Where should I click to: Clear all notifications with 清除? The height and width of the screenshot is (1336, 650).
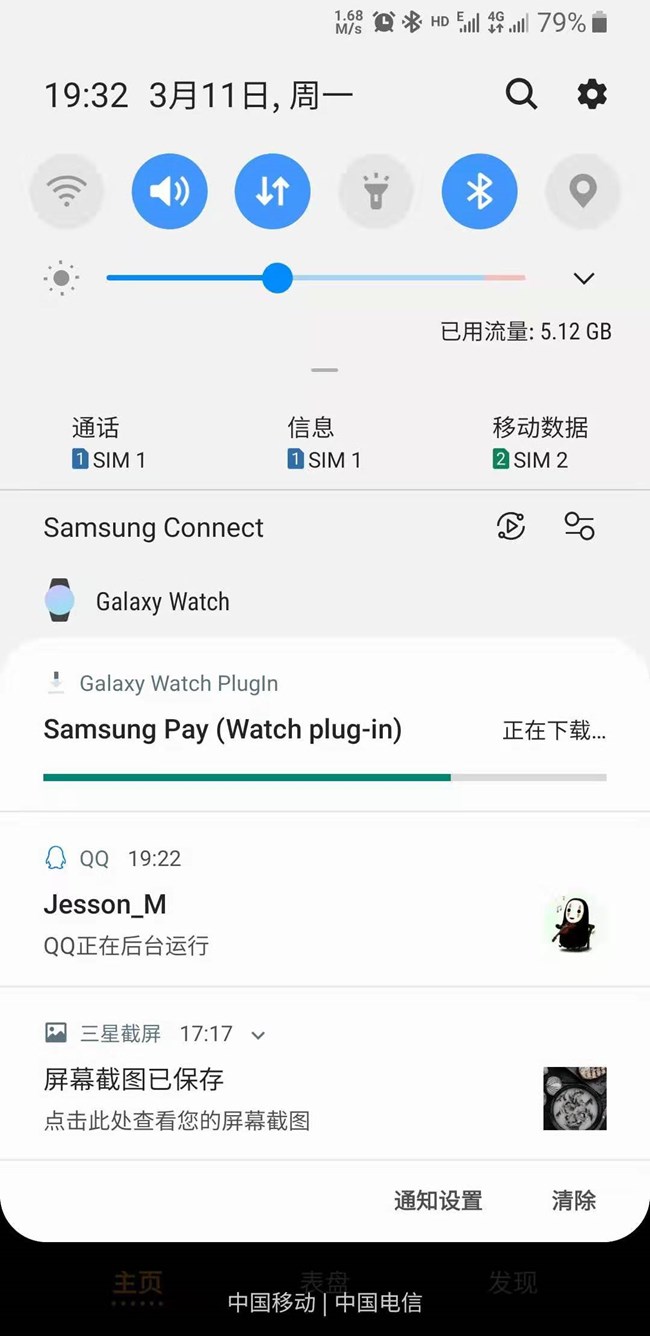pos(573,1200)
